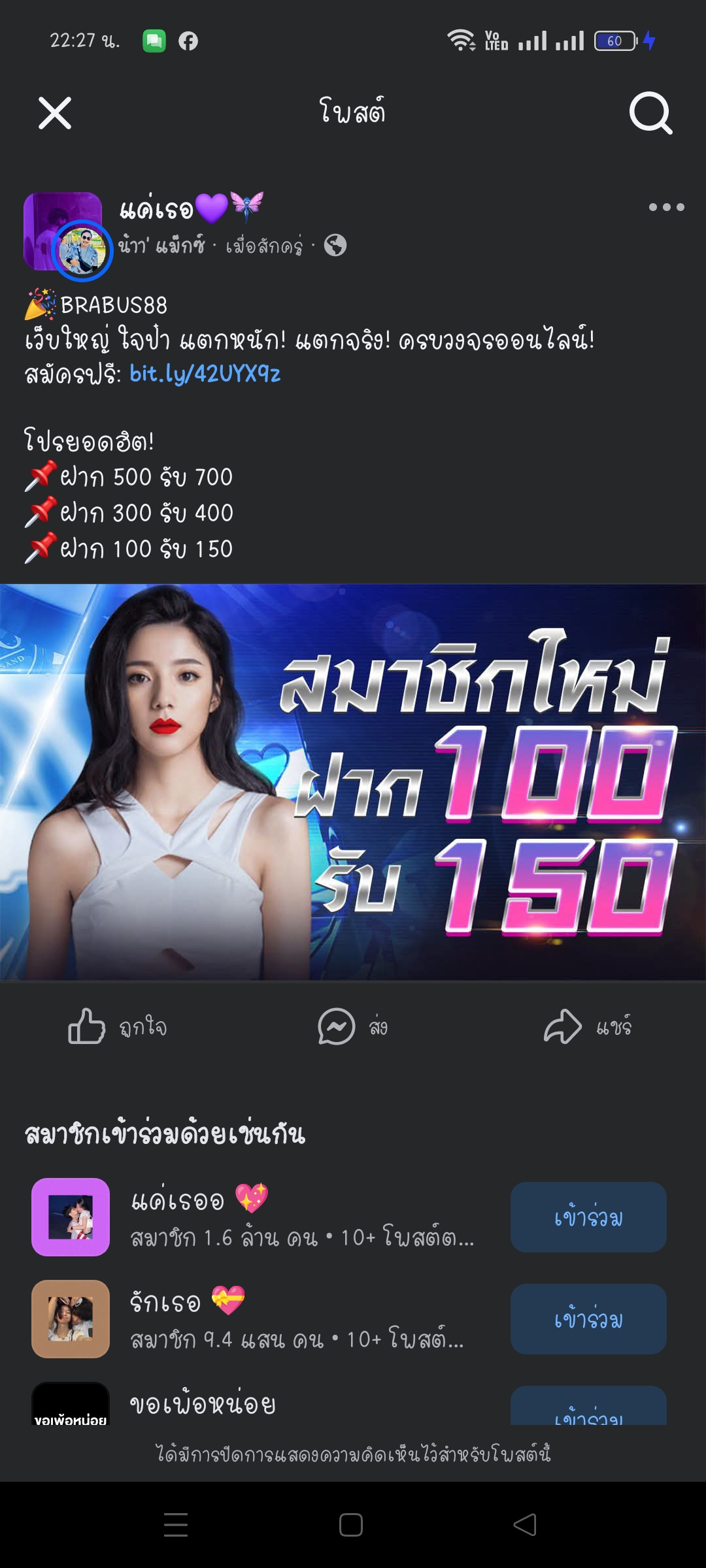Open search from the top bar

pos(650,114)
